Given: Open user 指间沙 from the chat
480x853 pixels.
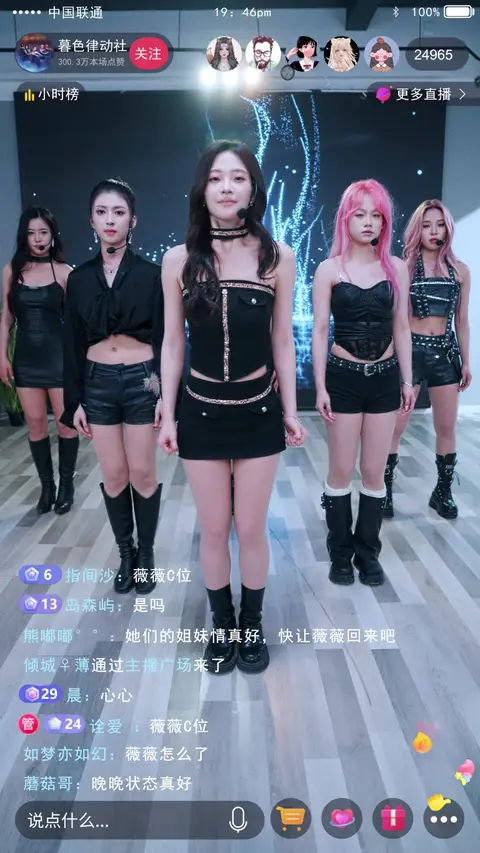Looking at the screenshot, I should coord(89,576).
